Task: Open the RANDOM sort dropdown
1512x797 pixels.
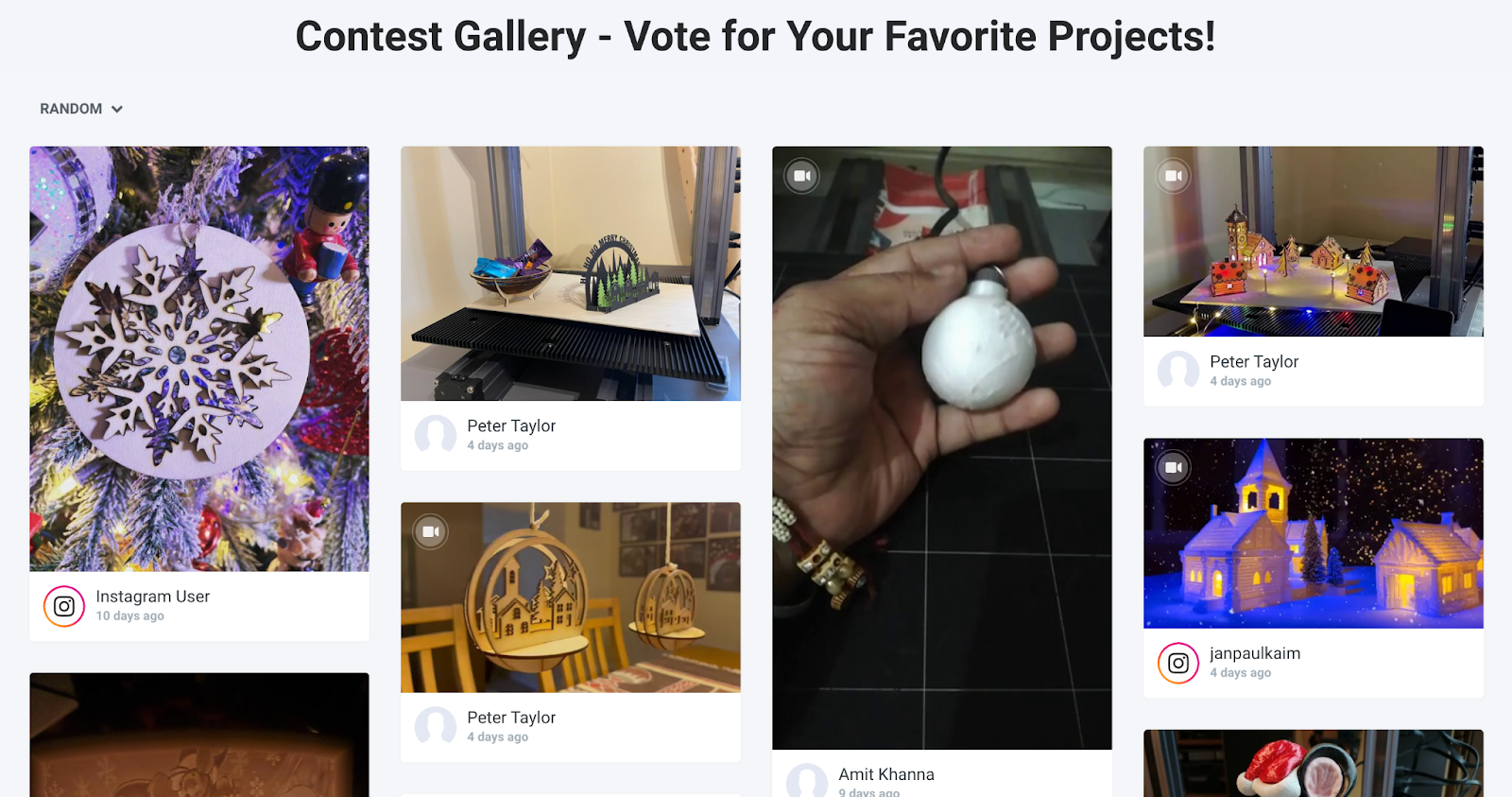Action: 81,109
